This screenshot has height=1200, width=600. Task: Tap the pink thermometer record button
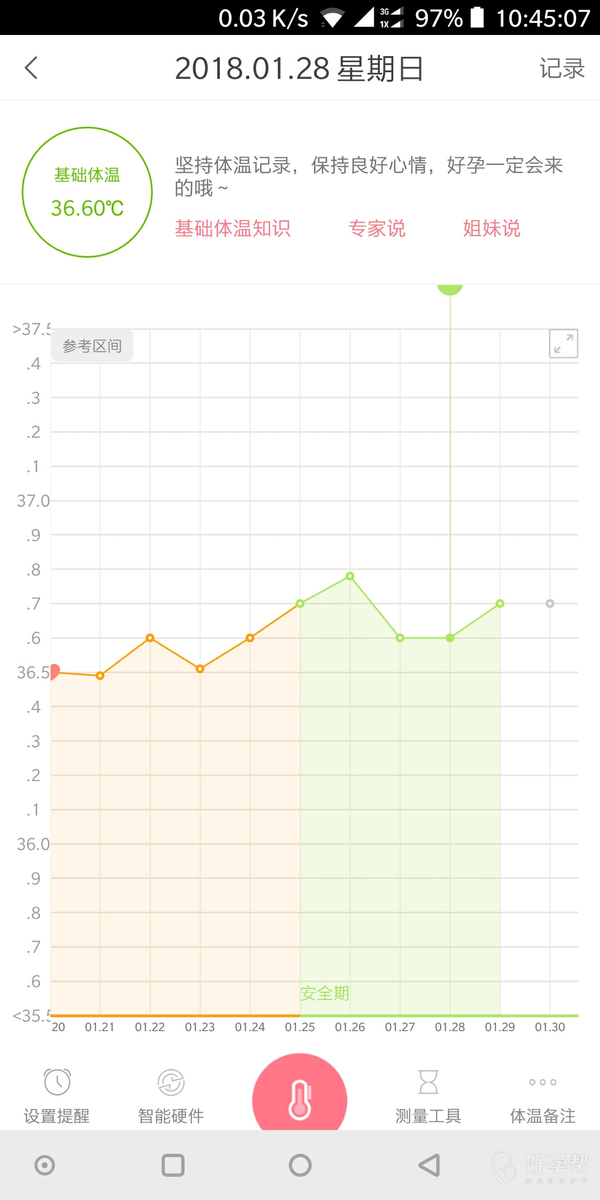pos(300,1098)
